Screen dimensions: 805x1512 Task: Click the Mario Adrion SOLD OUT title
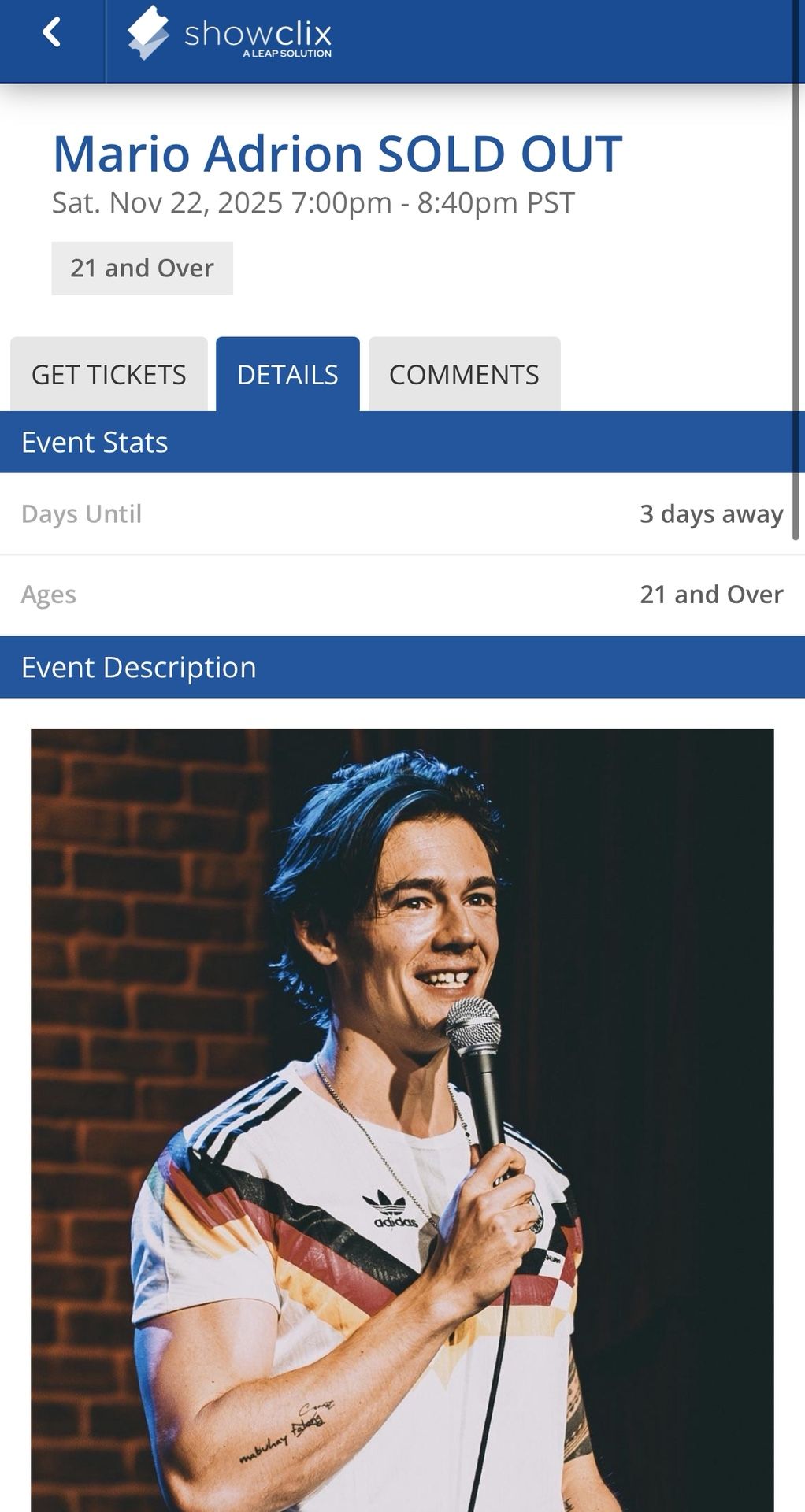coord(337,154)
